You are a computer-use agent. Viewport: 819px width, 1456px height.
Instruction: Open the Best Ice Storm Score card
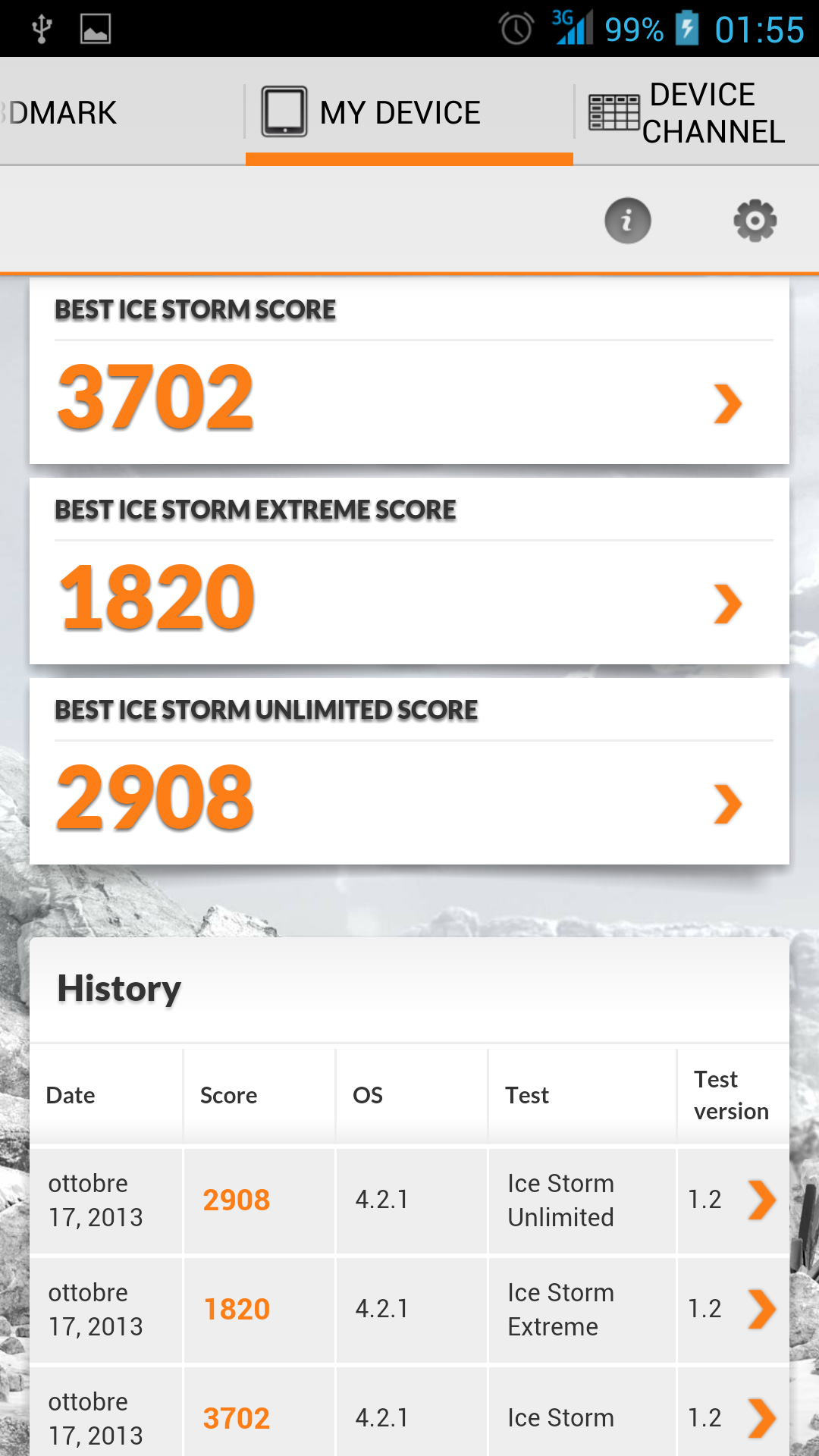pyautogui.click(x=409, y=371)
